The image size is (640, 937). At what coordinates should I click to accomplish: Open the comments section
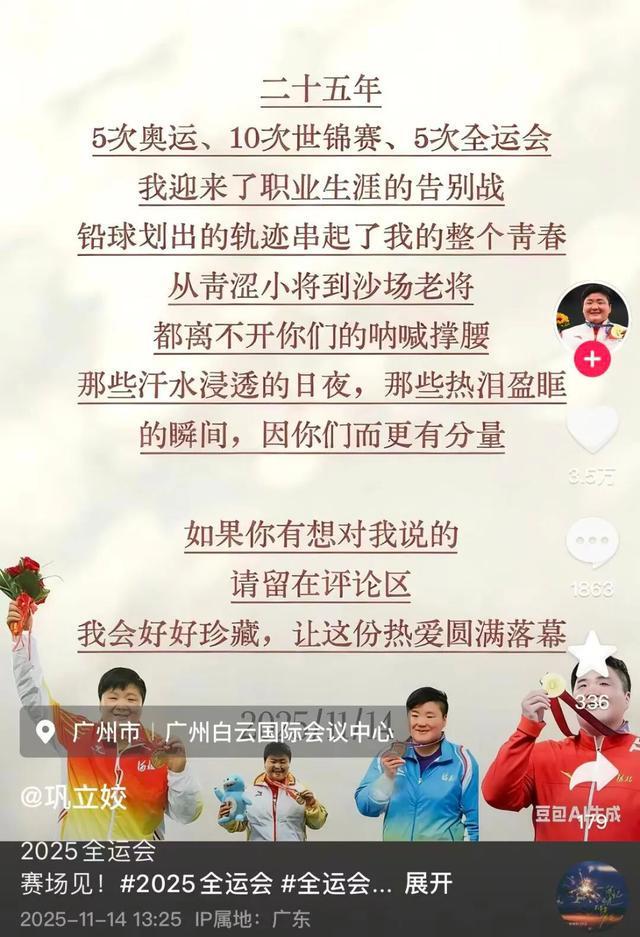(x=592, y=543)
